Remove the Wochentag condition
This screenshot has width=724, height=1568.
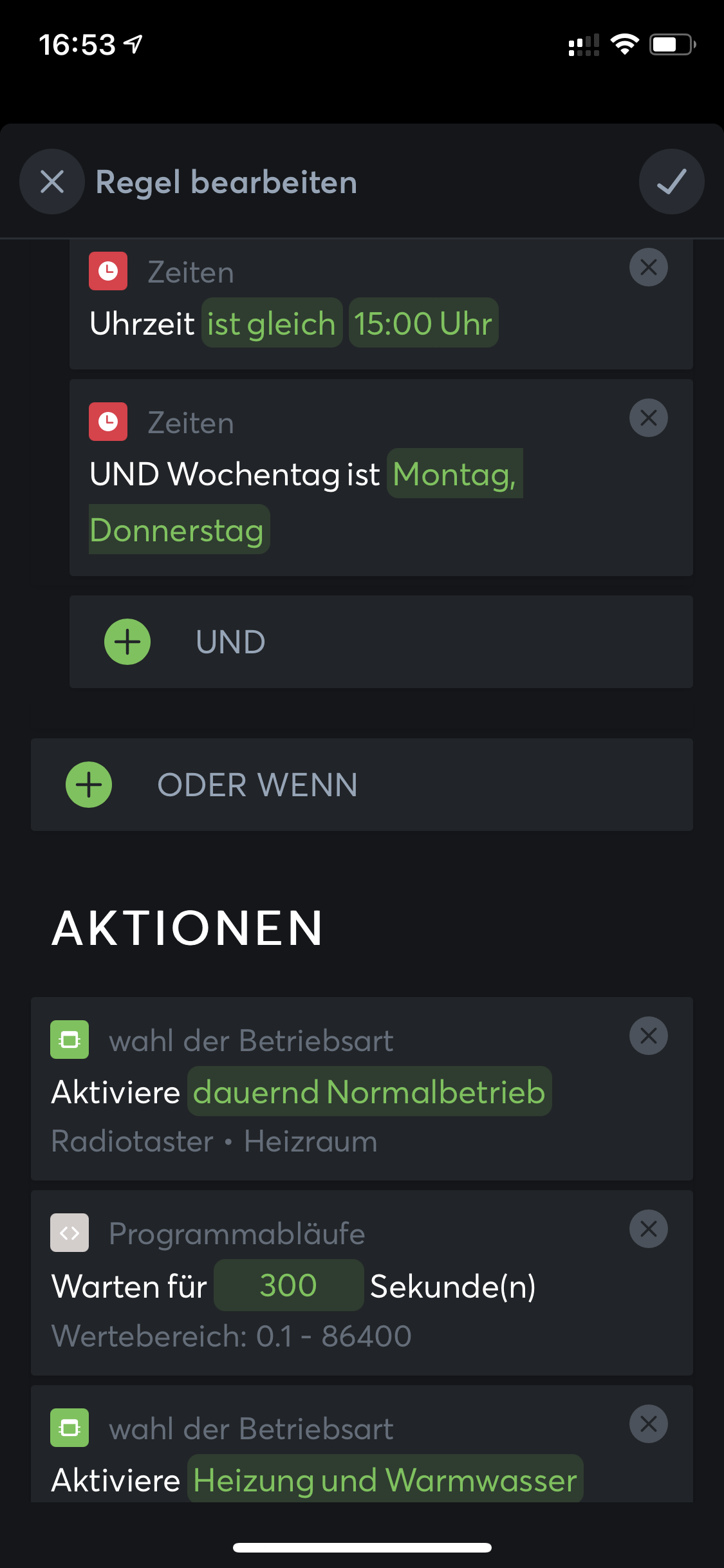coord(648,418)
